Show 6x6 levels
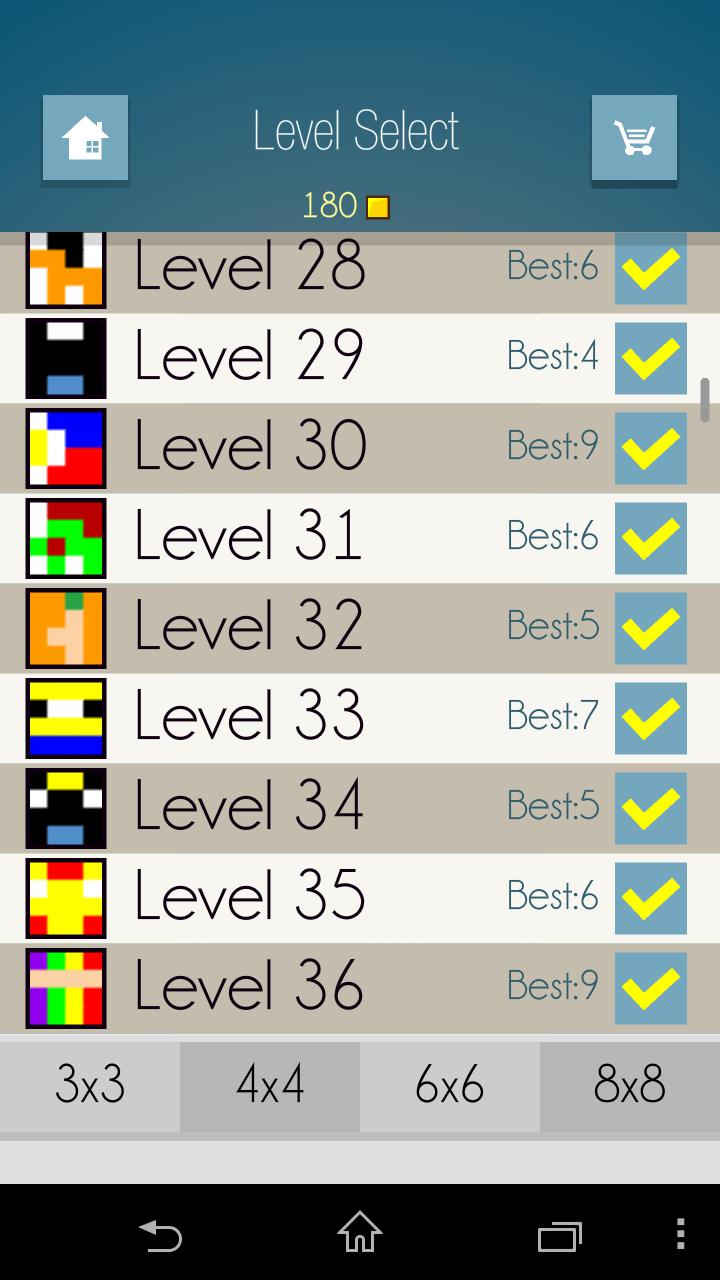 point(450,1086)
